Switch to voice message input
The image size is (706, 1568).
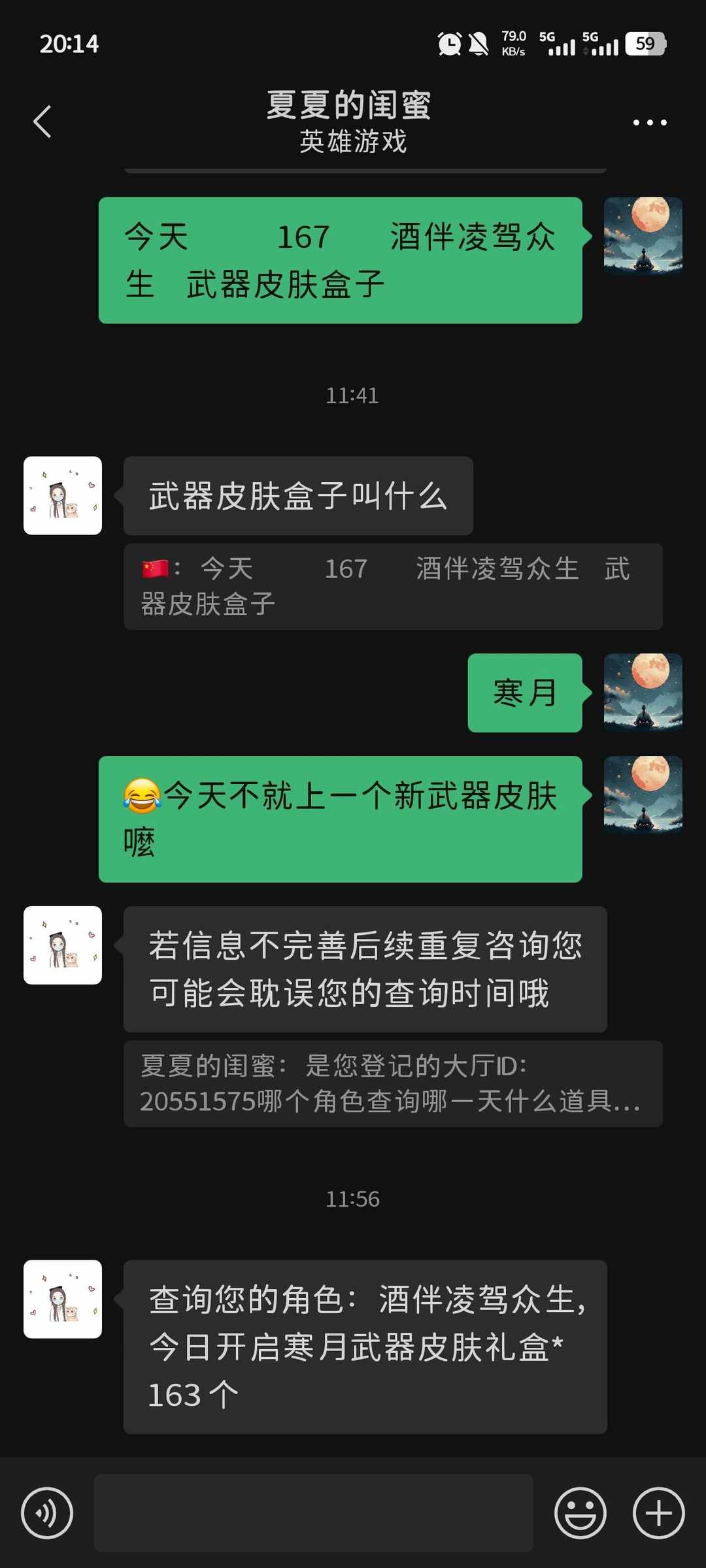pyautogui.click(x=47, y=1513)
